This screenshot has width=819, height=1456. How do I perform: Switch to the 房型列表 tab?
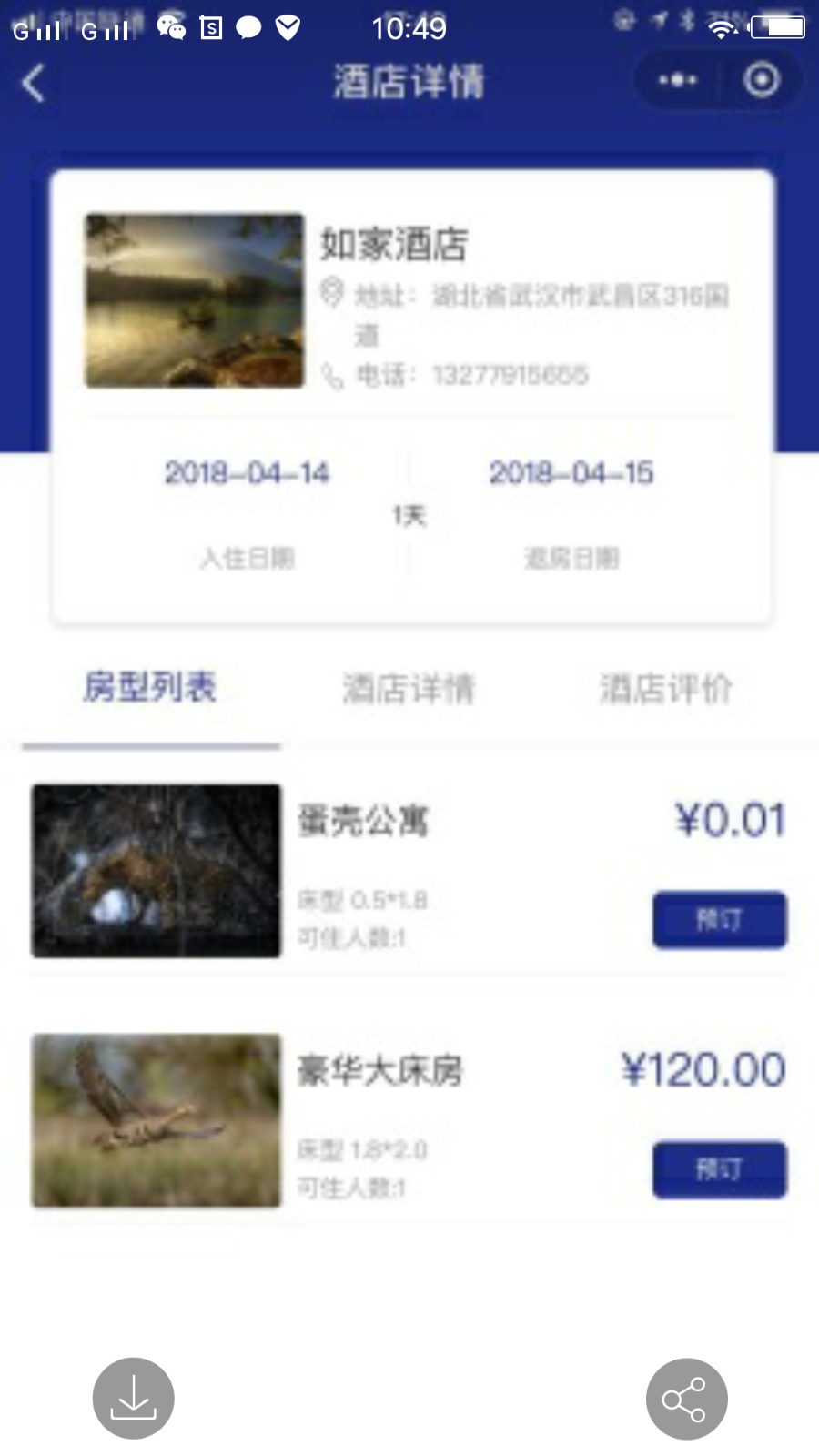(x=150, y=687)
